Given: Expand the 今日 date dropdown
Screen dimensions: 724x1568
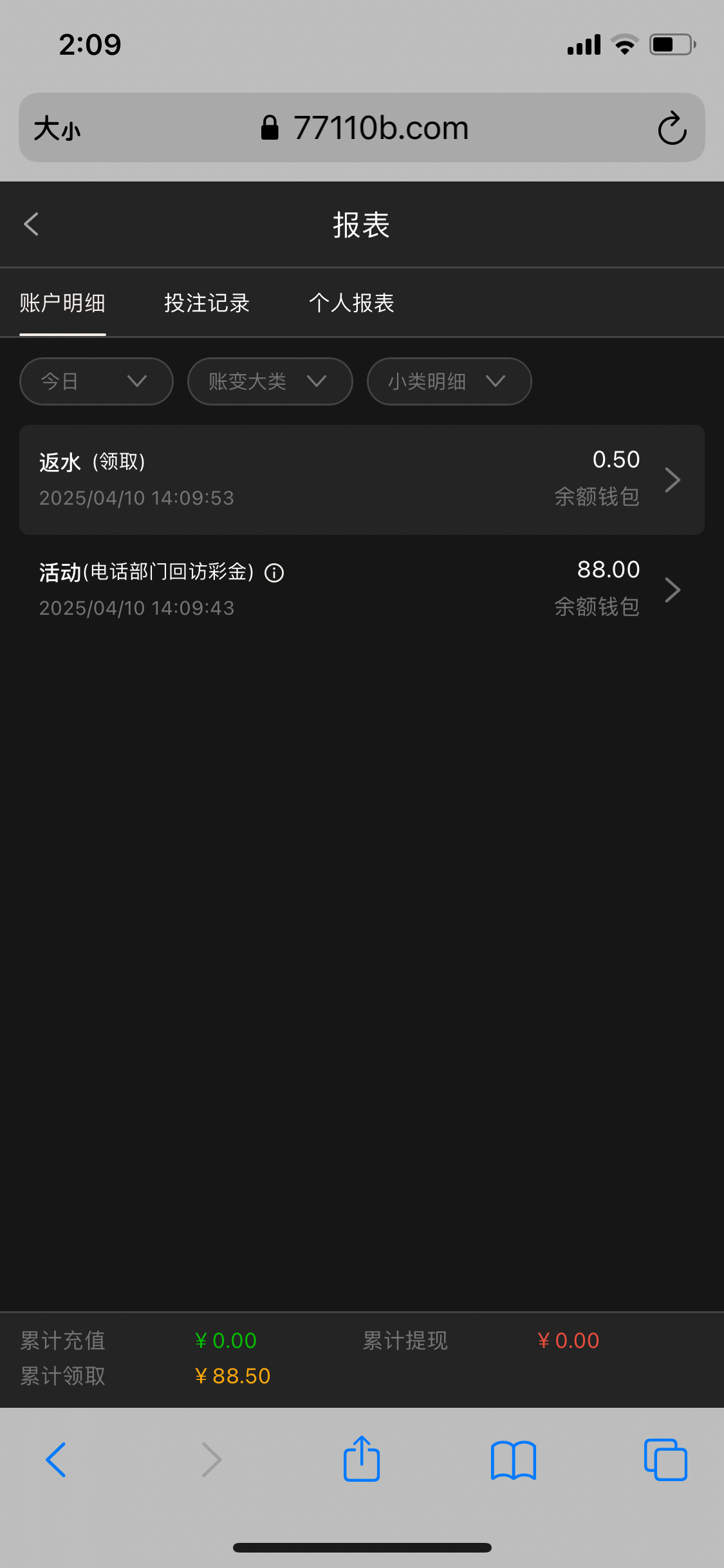Looking at the screenshot, I should (96, 382).
